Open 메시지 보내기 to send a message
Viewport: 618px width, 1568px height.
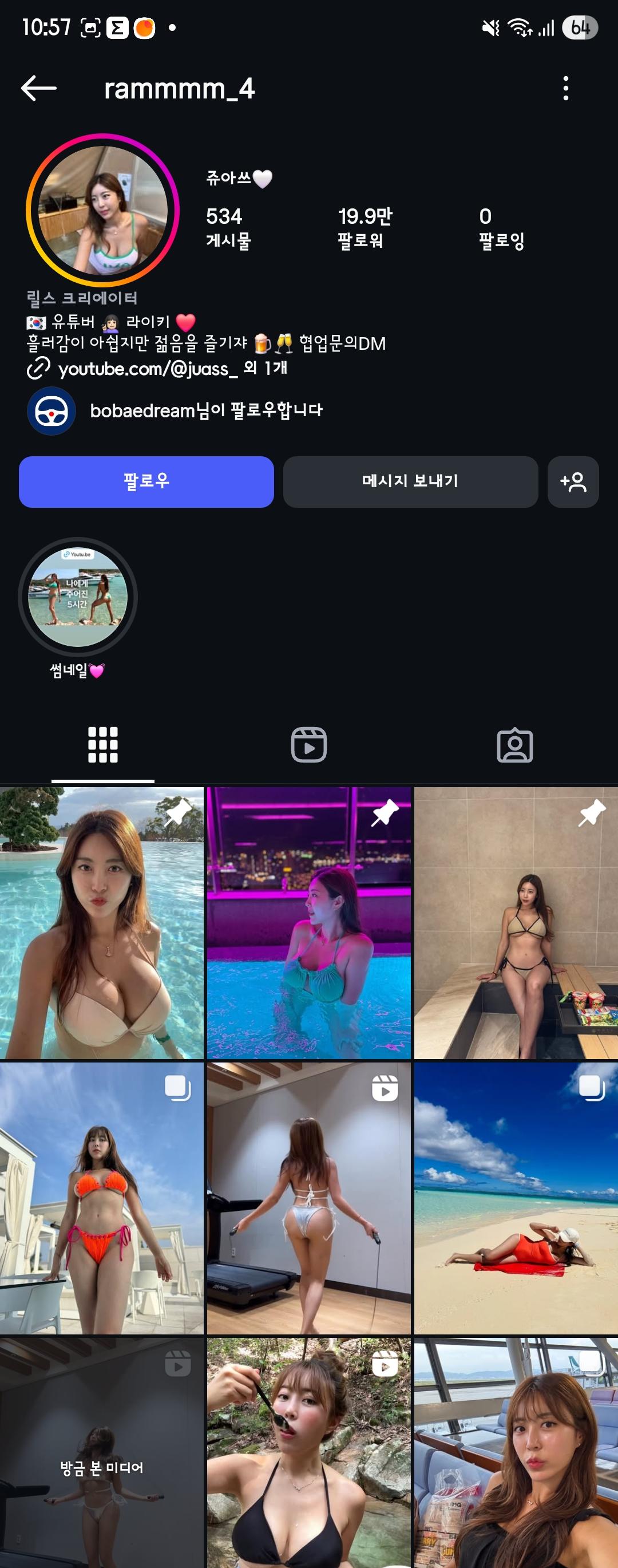click(411, 481)
